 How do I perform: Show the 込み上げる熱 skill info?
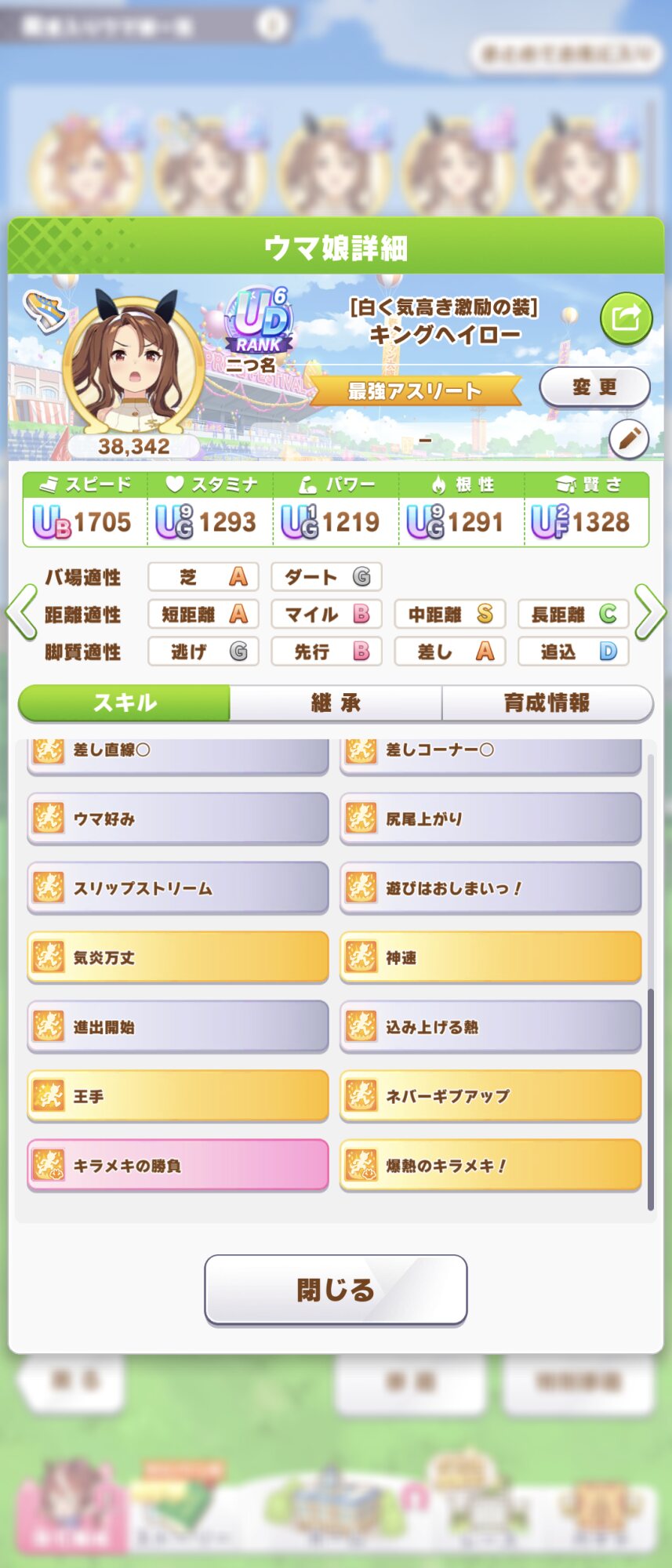[491, 1027]
